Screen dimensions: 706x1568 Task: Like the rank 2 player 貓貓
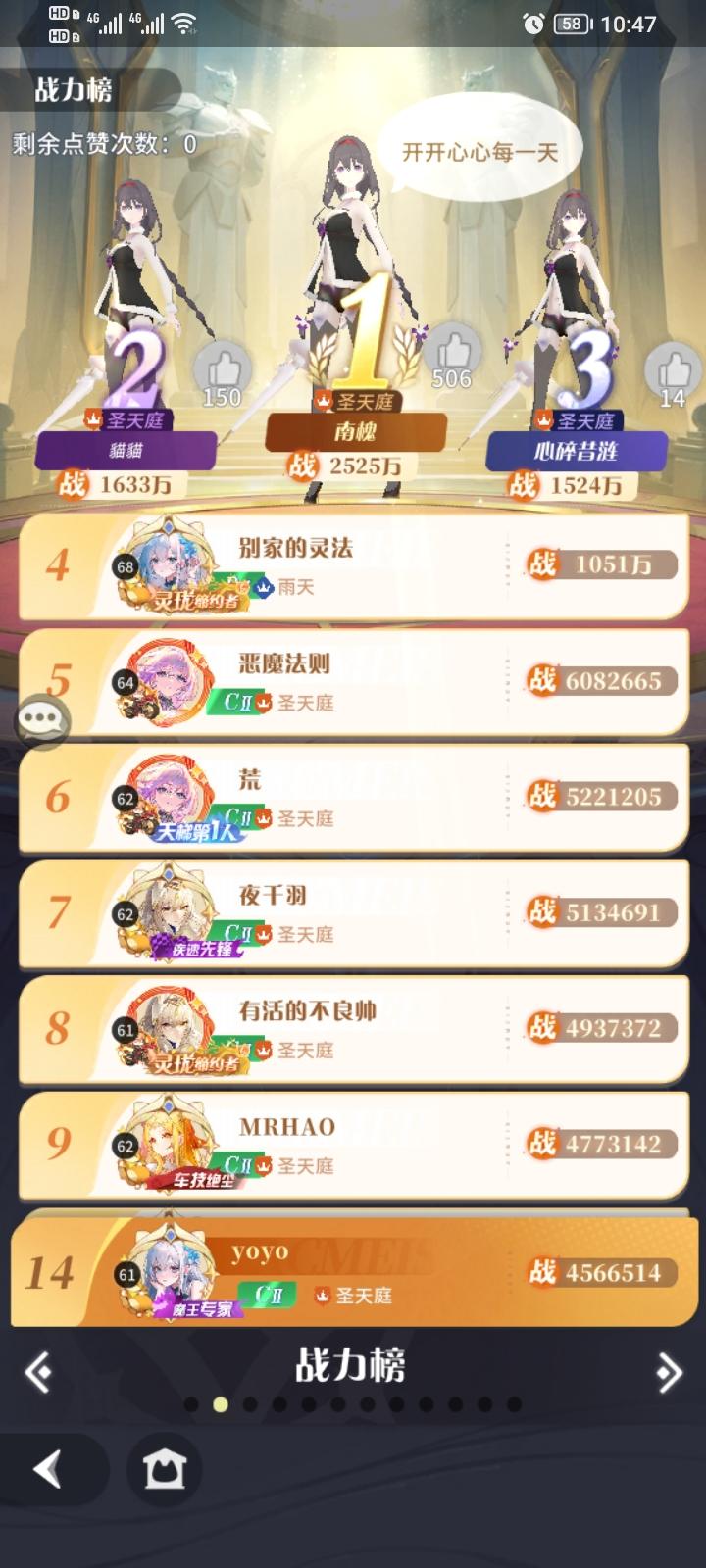coord(222,370)
